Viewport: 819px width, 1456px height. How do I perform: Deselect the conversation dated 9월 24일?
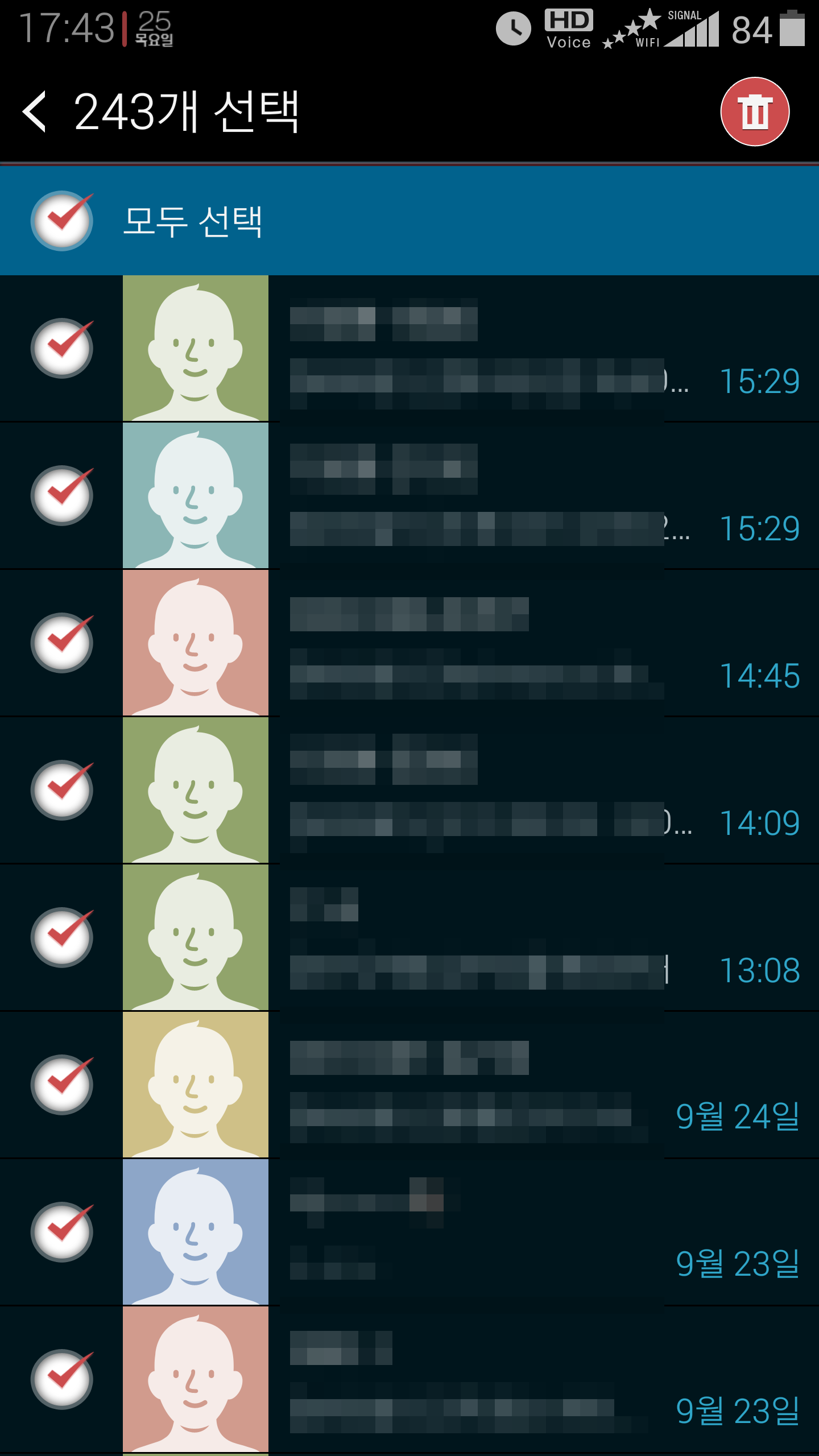62,1085
